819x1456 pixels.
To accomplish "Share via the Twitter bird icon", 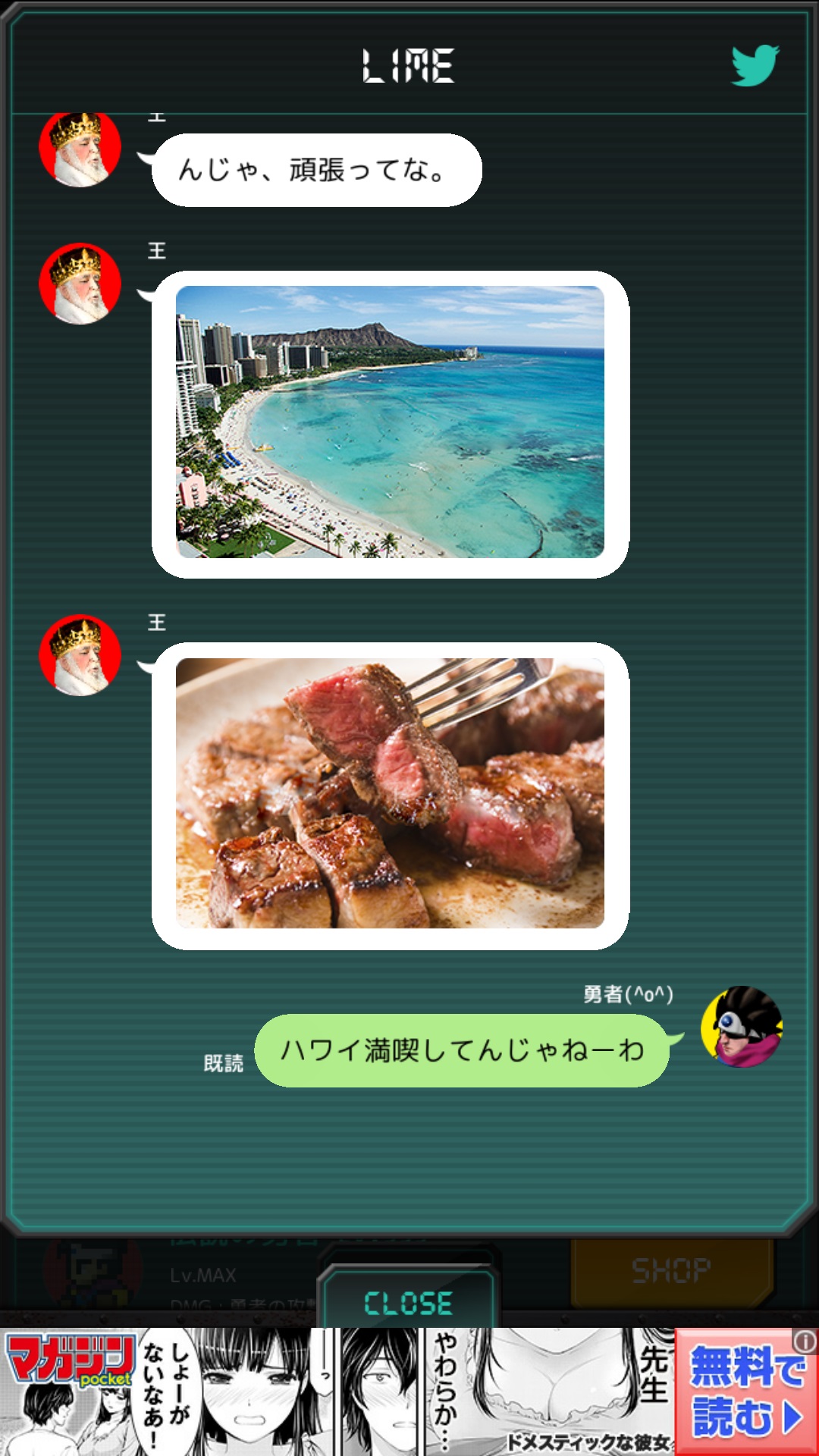I will pos(755,65).
